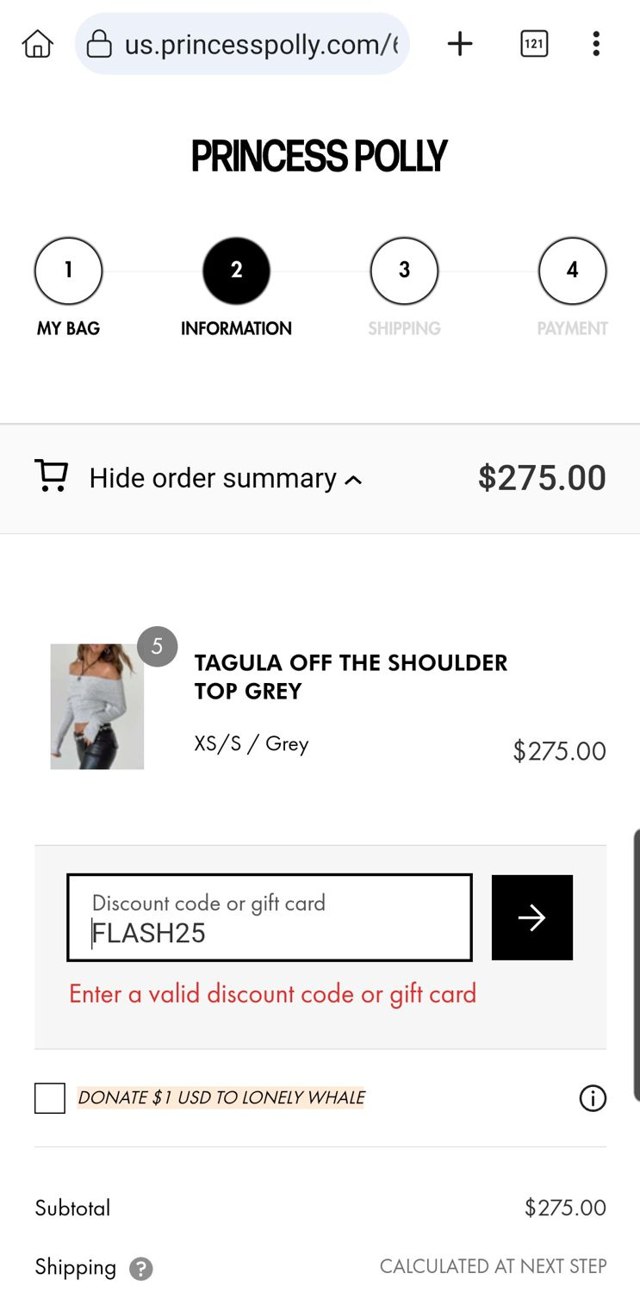
Task: Check the donate $1 to Lonely Whale box
Action: click(x=50, y=1098)
